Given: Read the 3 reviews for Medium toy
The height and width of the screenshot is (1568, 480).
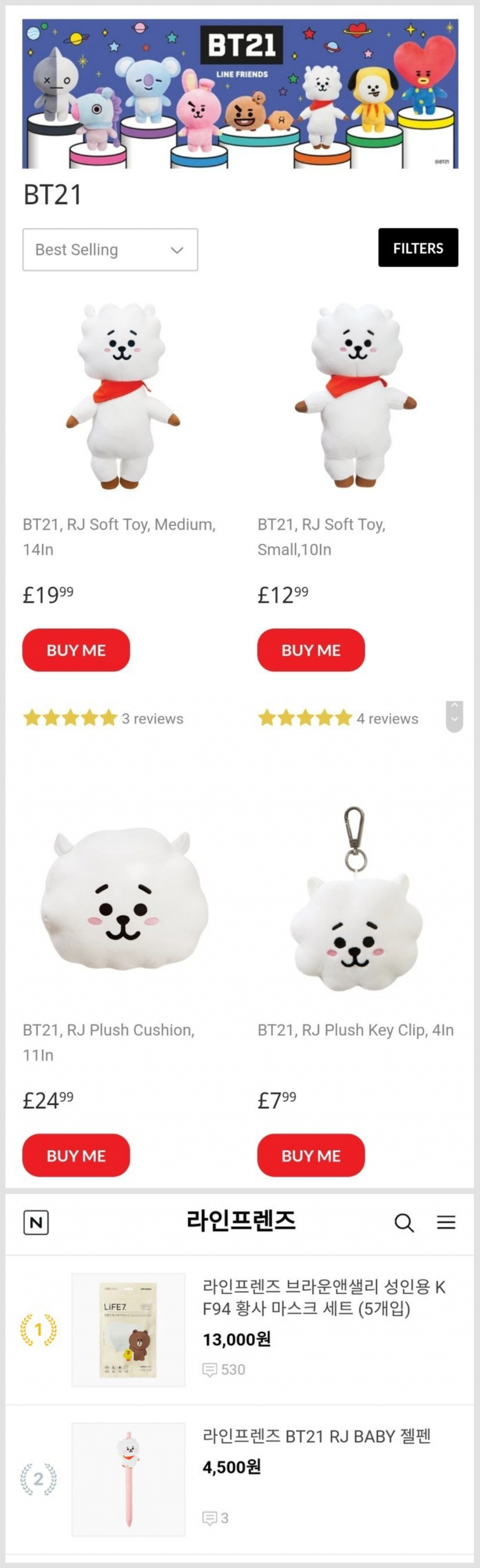Looking at the screenshot, I should 152,719.
